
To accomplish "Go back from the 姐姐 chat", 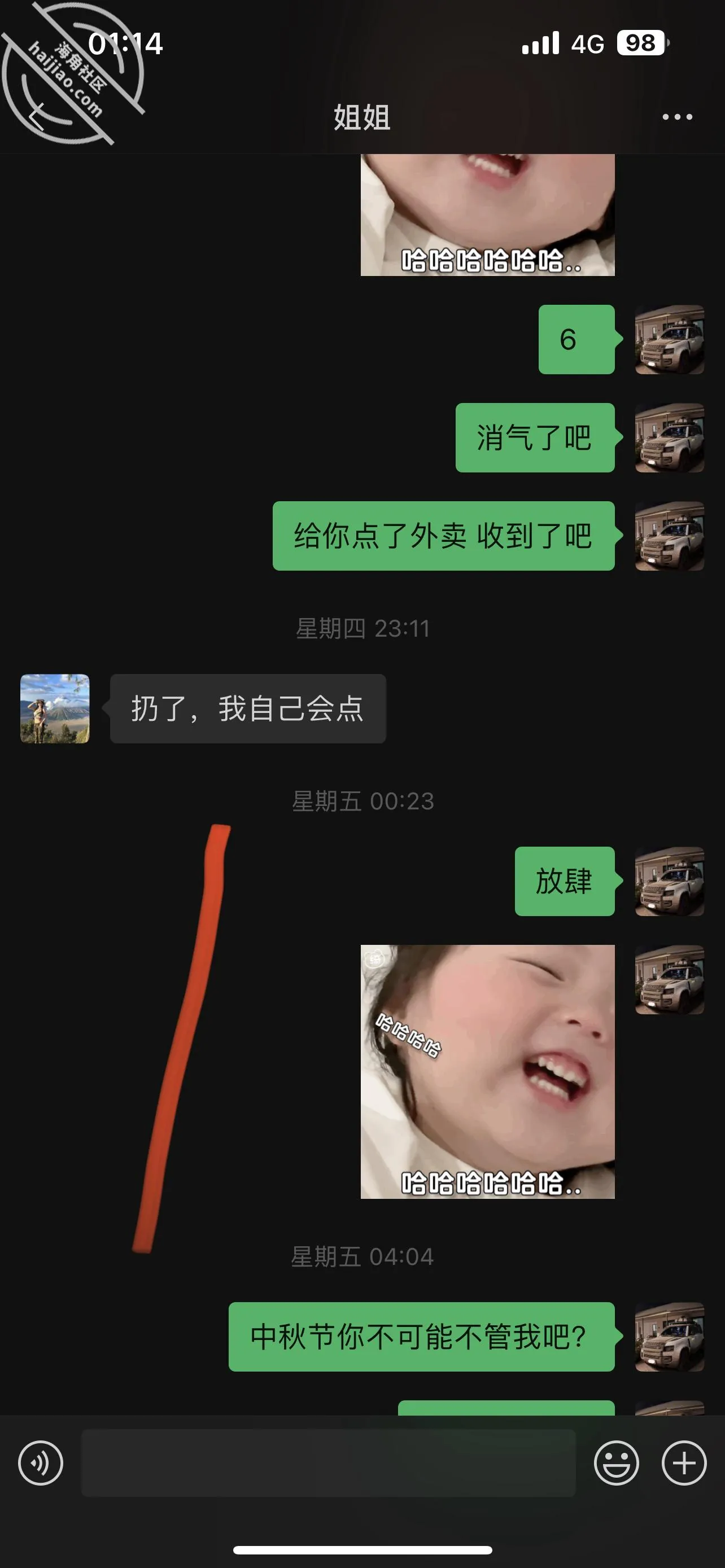I will coord(37,117).
